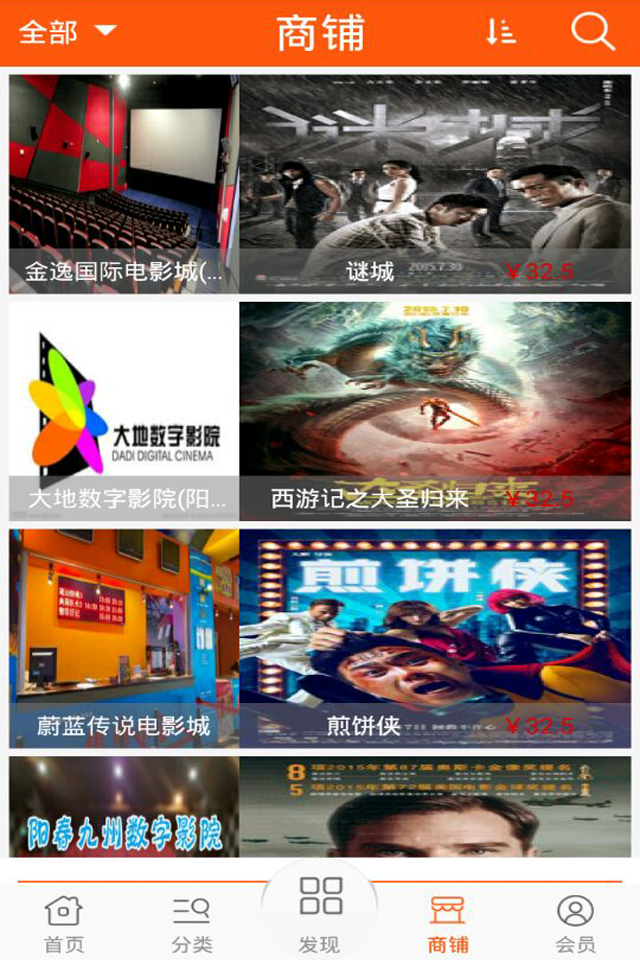This screenshot has width=640, height=960.
Task: Switch to the 会员 tab
Action: 575,924
